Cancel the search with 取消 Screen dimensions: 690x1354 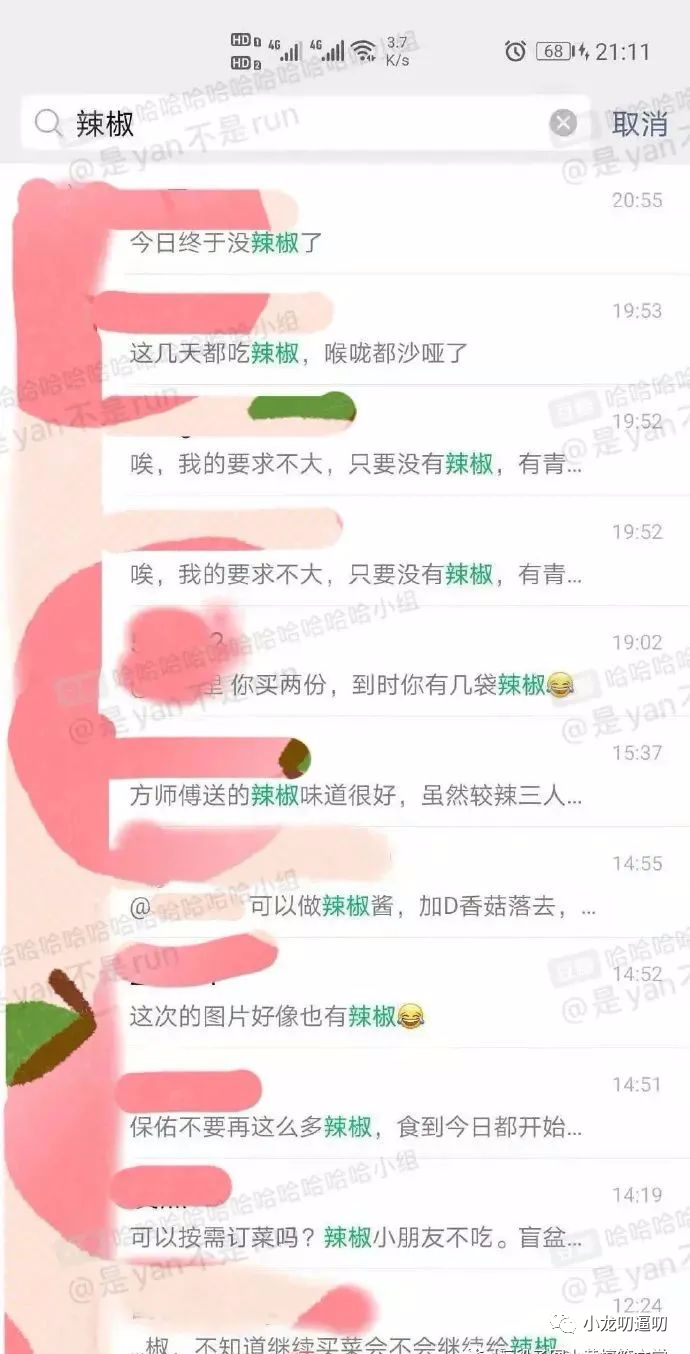click(x=640, y=124)
